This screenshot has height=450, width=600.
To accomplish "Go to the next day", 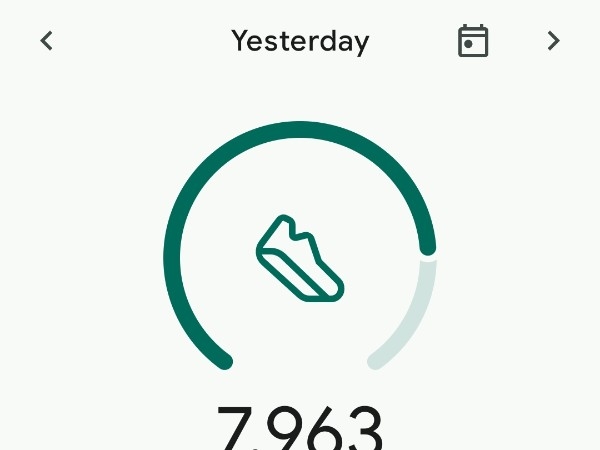I will [554, 41].
